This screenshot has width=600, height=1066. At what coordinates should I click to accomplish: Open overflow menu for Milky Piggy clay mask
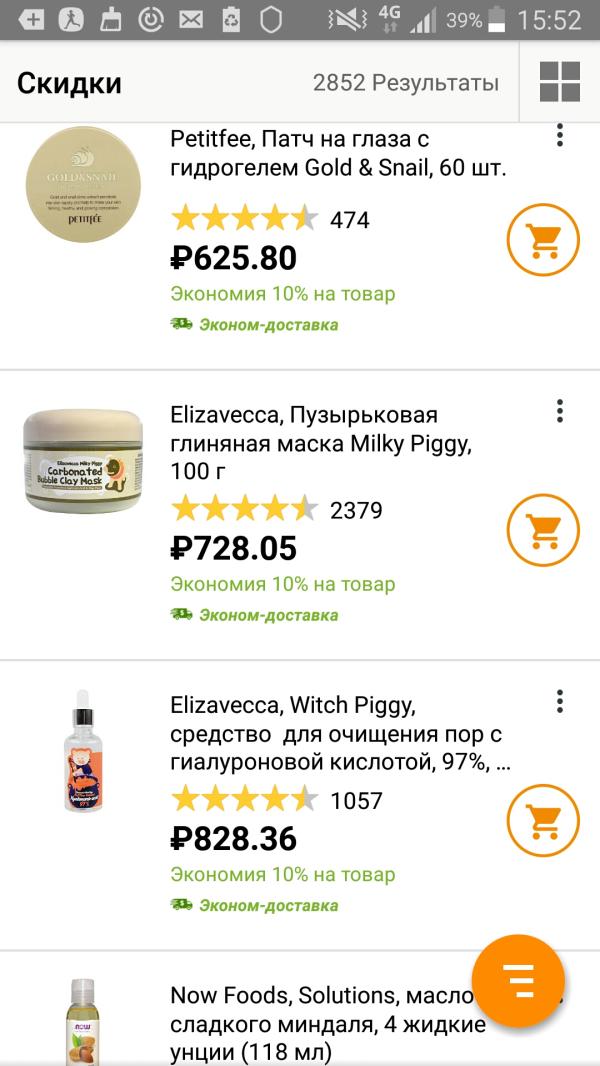click(x=560, y=411)
